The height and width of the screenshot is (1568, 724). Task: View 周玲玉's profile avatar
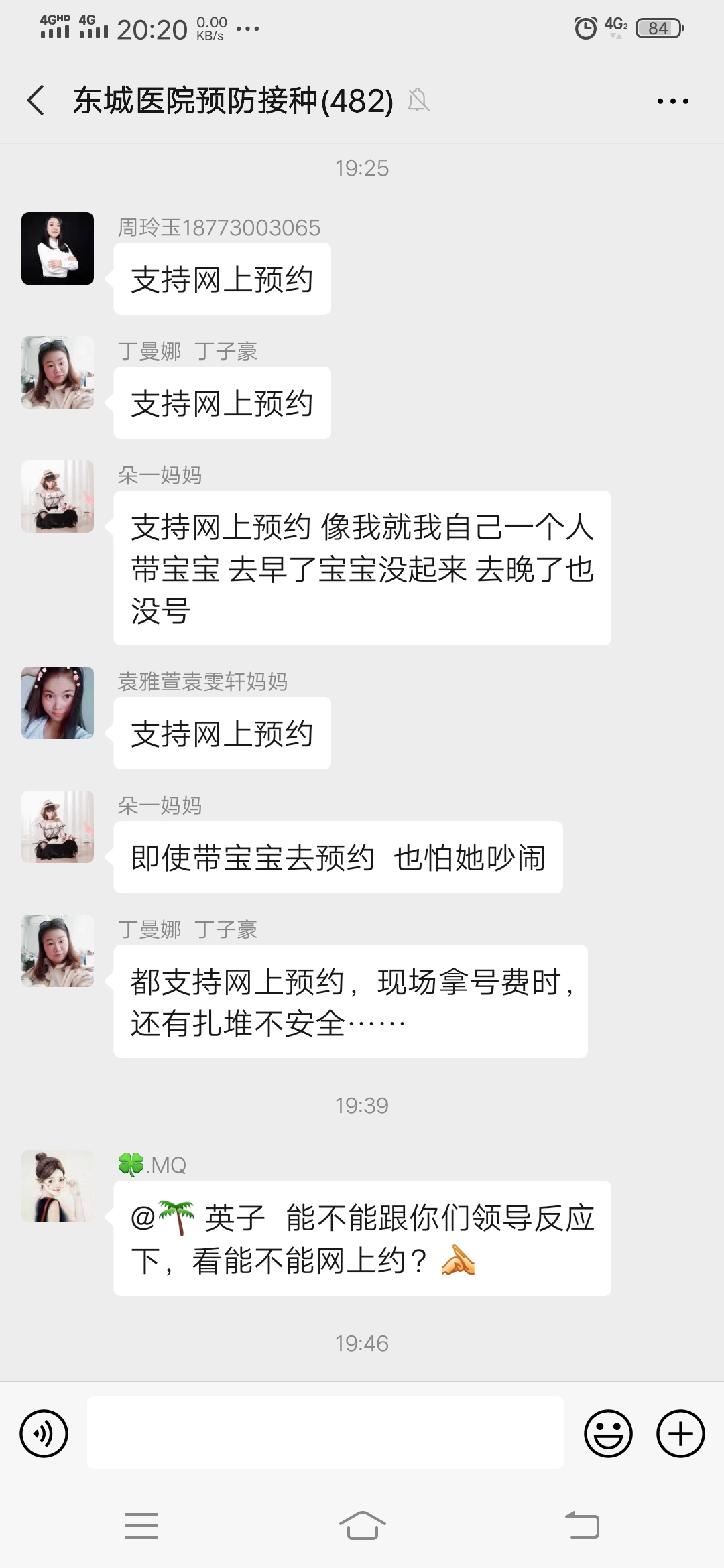pyautogui.click(x=58, y=249)
